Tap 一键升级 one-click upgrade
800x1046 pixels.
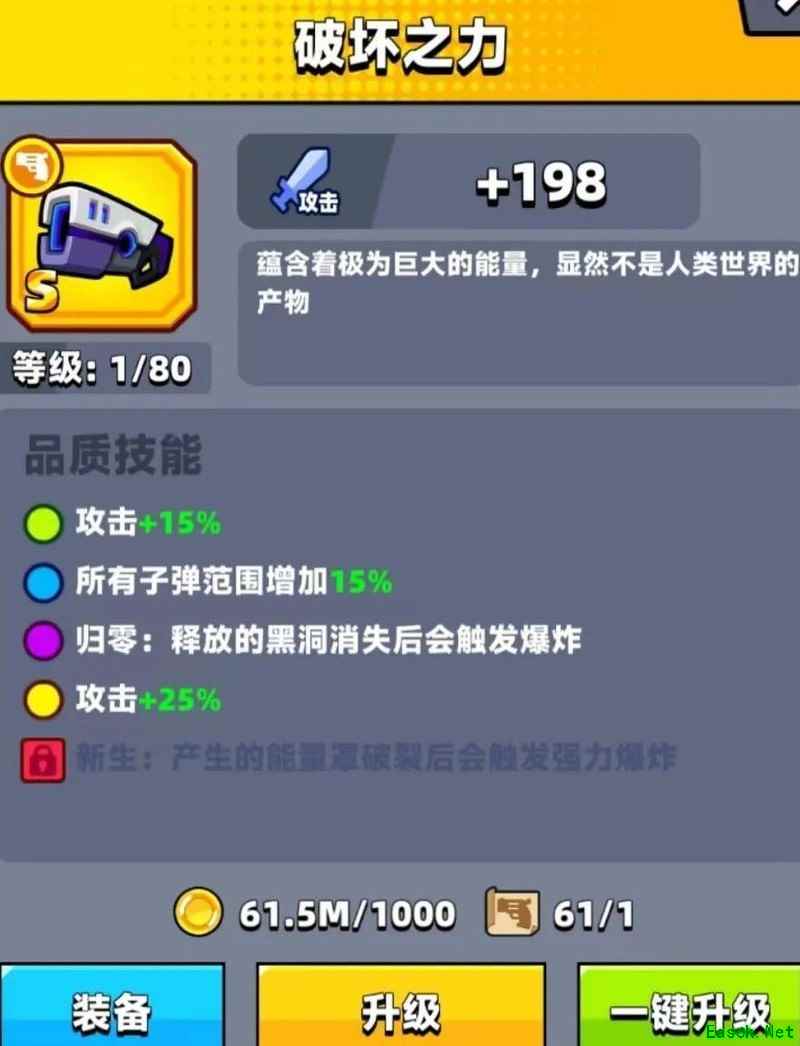coord(690,1010)
